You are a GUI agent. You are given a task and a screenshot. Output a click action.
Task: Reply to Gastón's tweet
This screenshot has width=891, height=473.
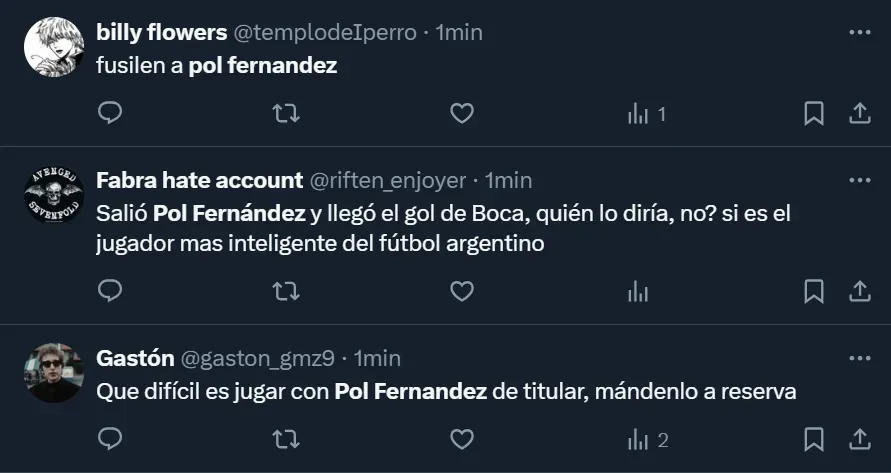point(110,439)
